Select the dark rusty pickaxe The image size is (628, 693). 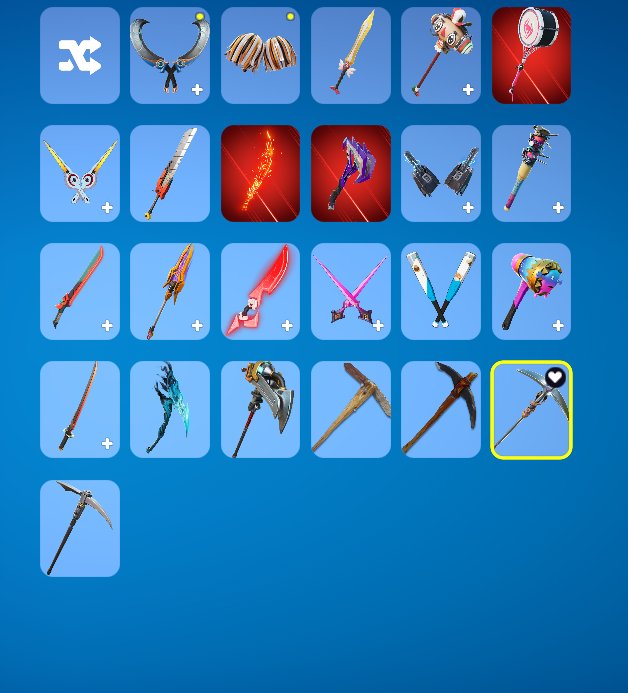pos(441,409)
